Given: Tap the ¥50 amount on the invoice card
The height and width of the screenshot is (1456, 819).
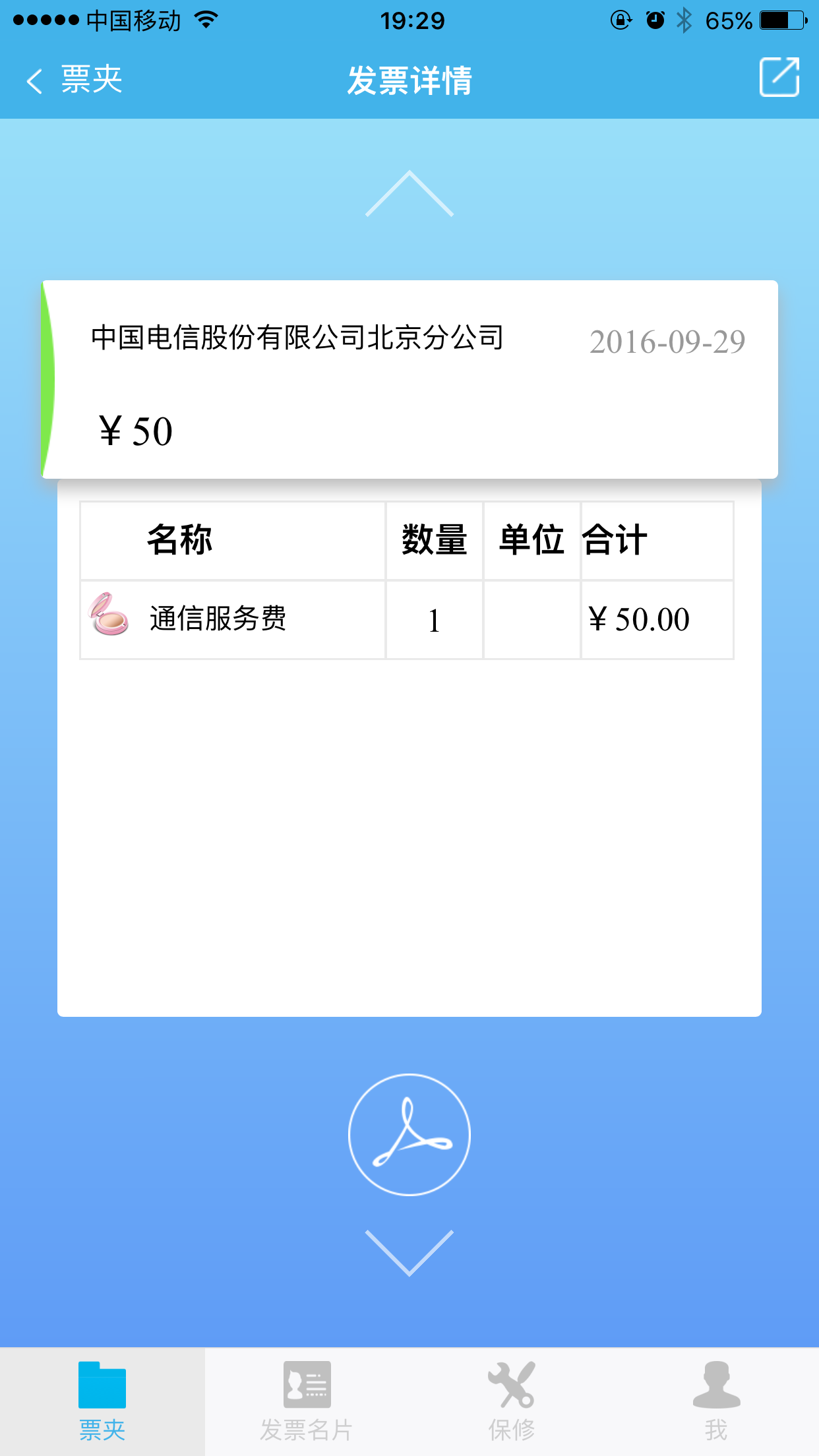Looking at the screenshot, I should (135, 431).
